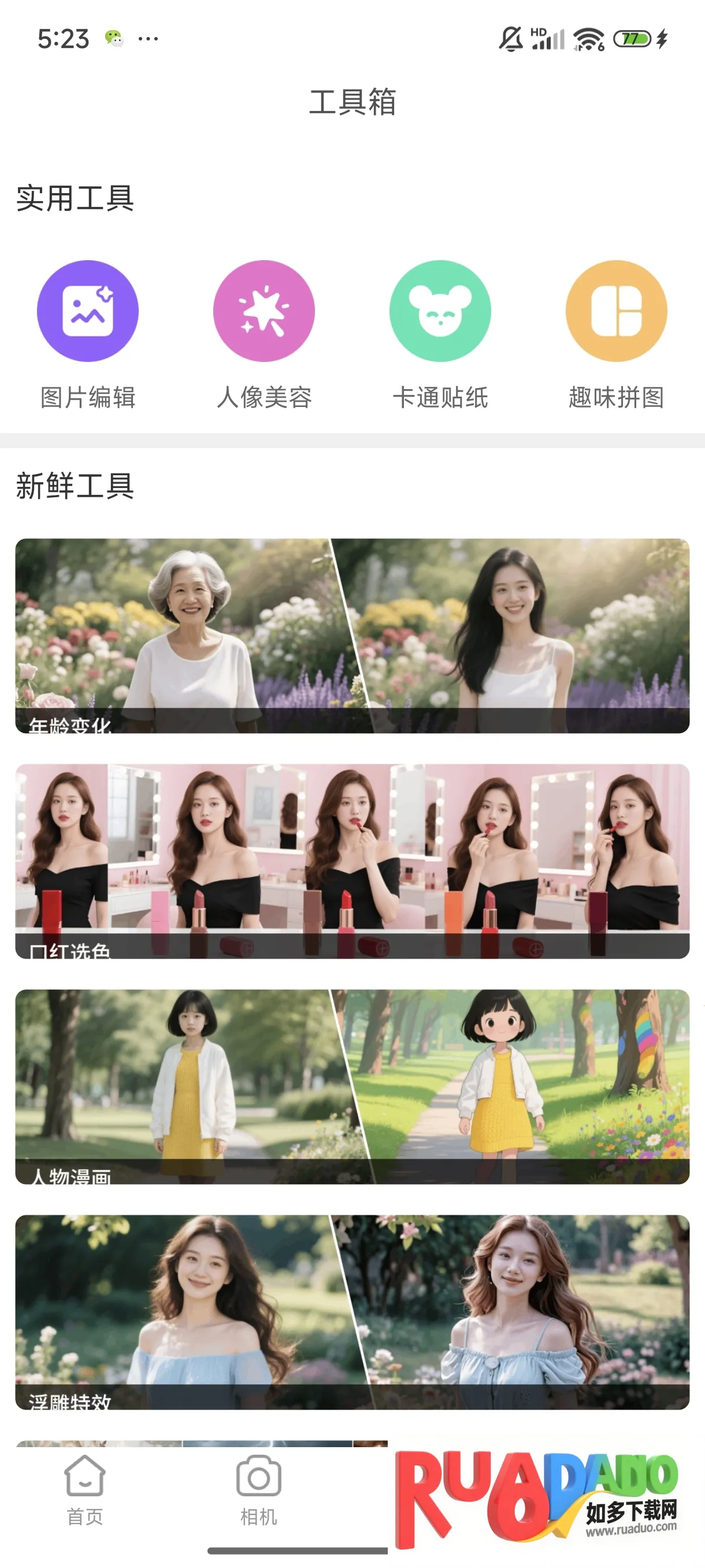Screen dimensions: 705x1568
Task: Open the 人物漫画 character comic card
Action: tap(352, 1086)
